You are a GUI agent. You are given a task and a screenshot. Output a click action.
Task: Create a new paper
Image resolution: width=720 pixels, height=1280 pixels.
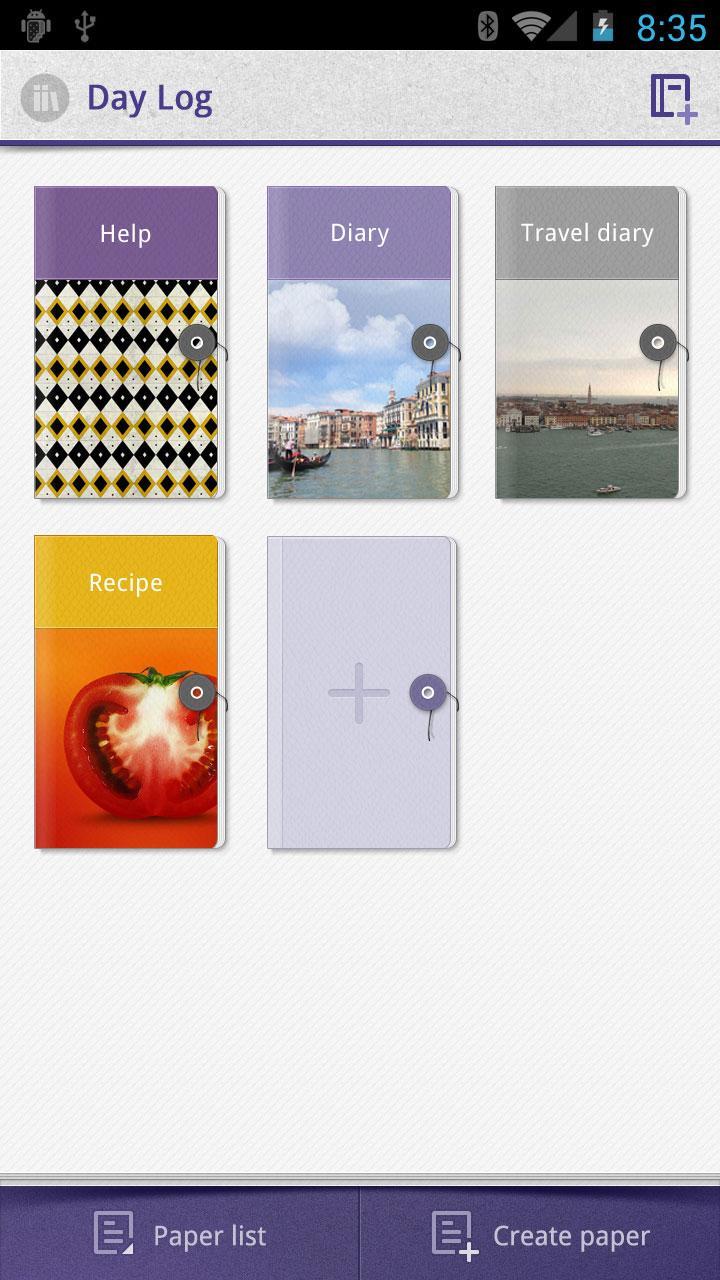[540, 1235]
